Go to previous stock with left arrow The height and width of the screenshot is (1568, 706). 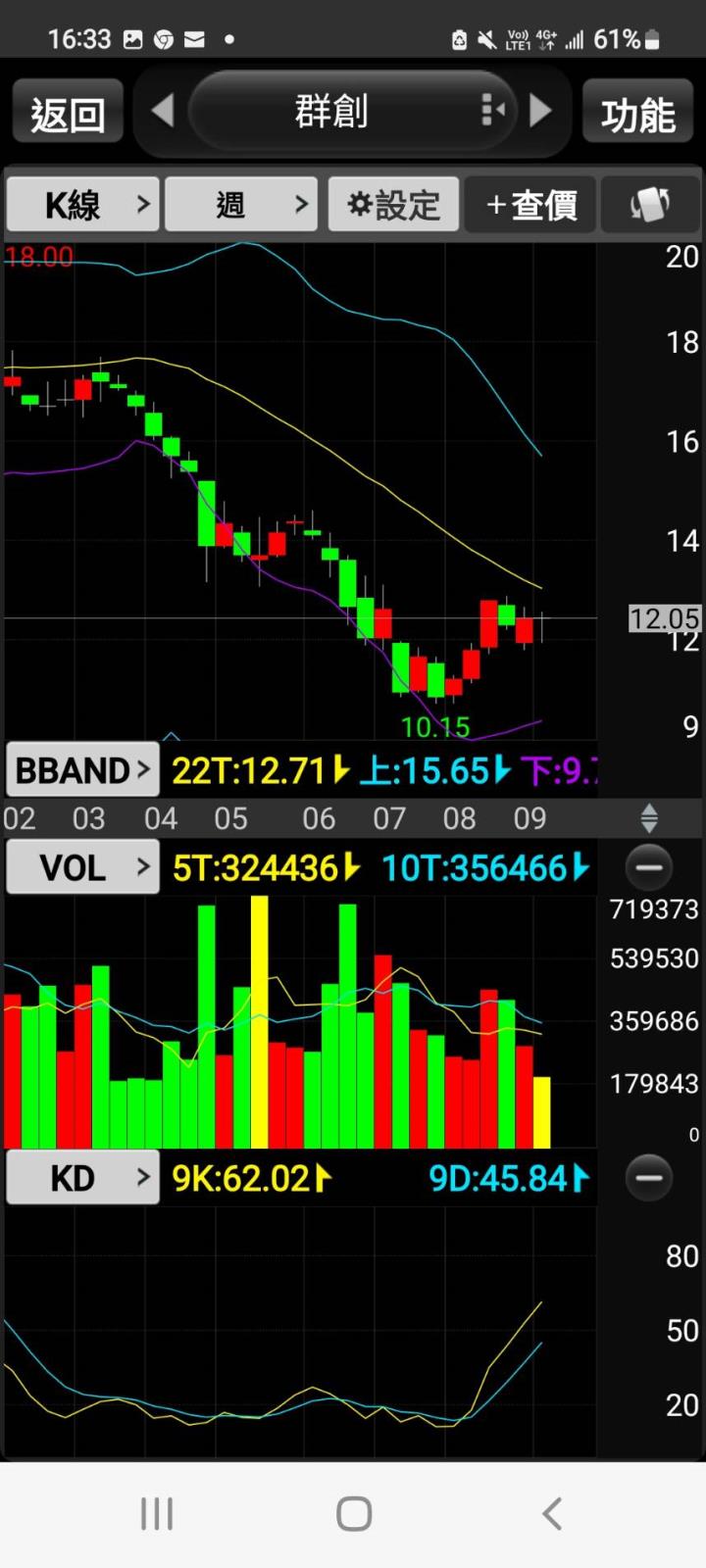[162, 111]
